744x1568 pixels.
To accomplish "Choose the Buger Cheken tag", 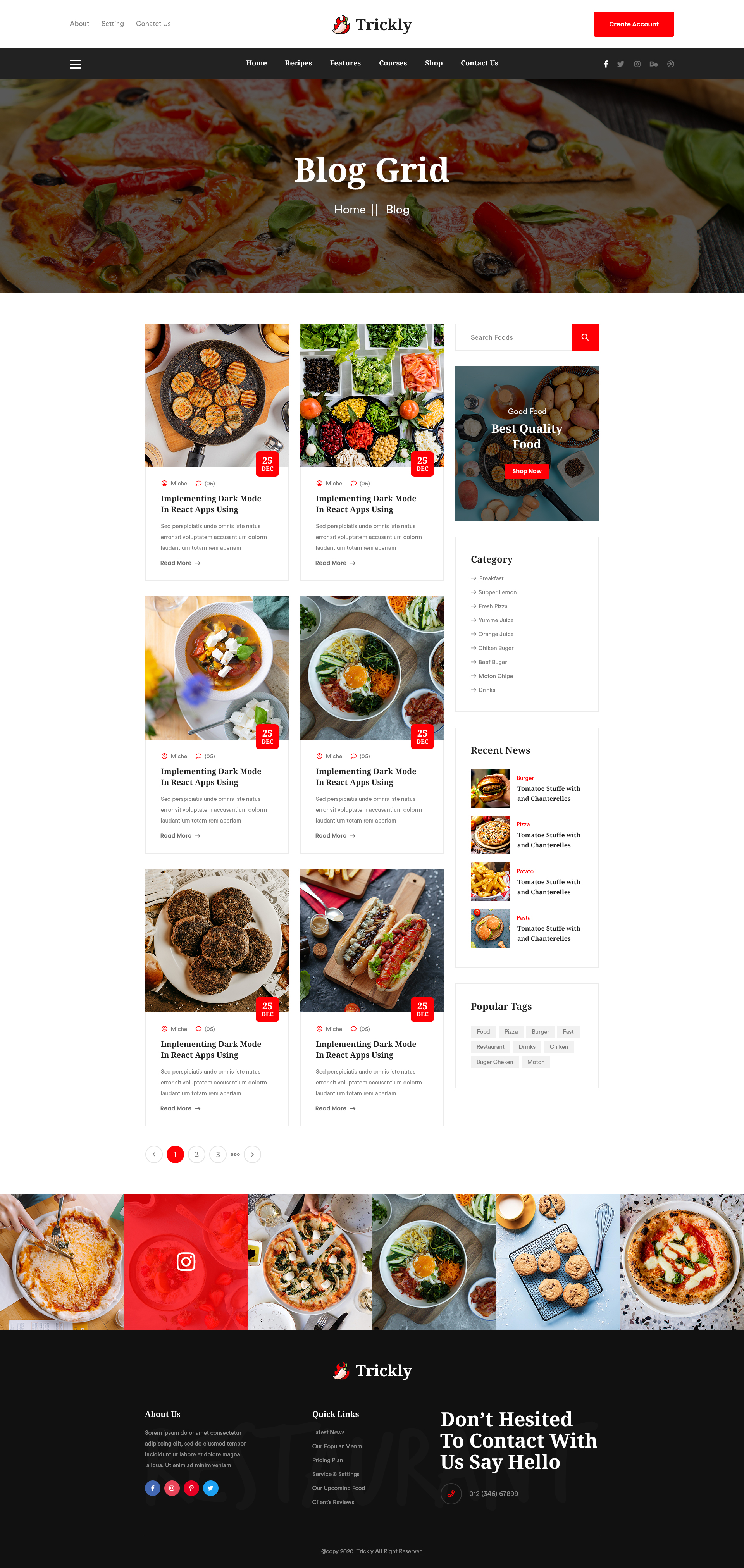I will click(494, 1062).
